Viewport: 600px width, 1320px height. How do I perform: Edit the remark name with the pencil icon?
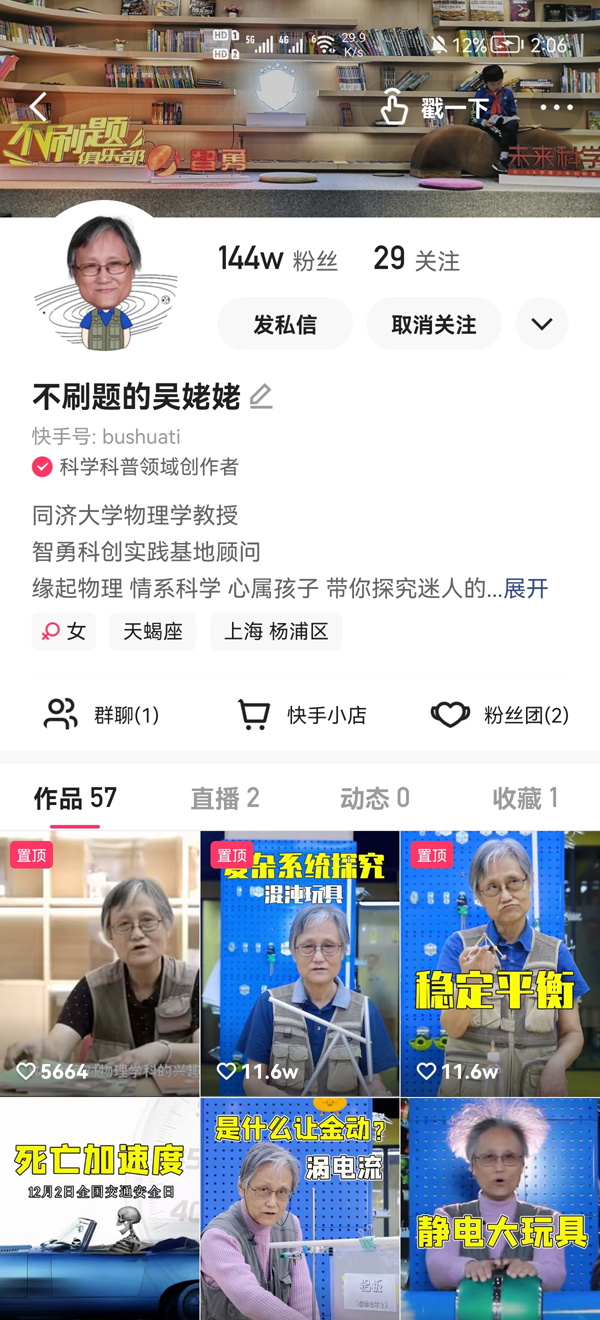click(261, 397)
